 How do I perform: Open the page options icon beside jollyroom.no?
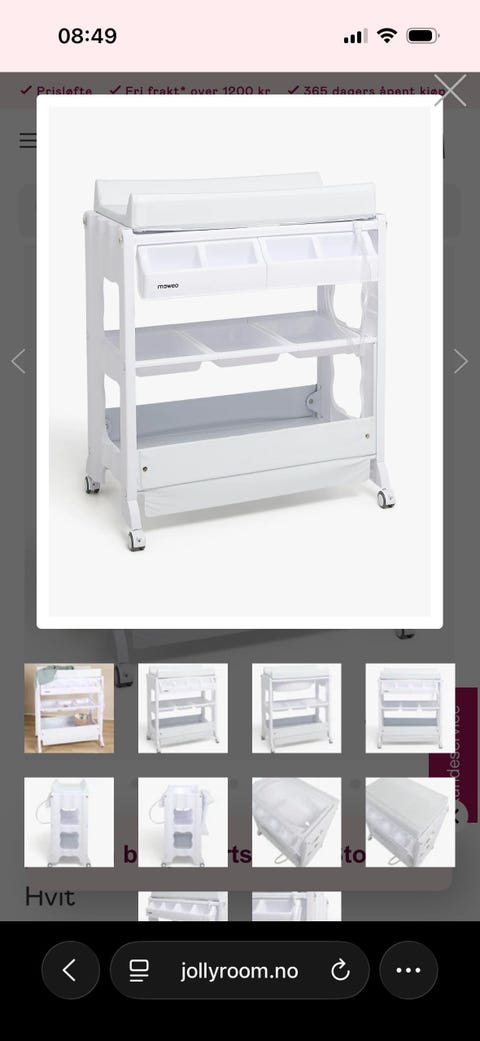[139, 971]
